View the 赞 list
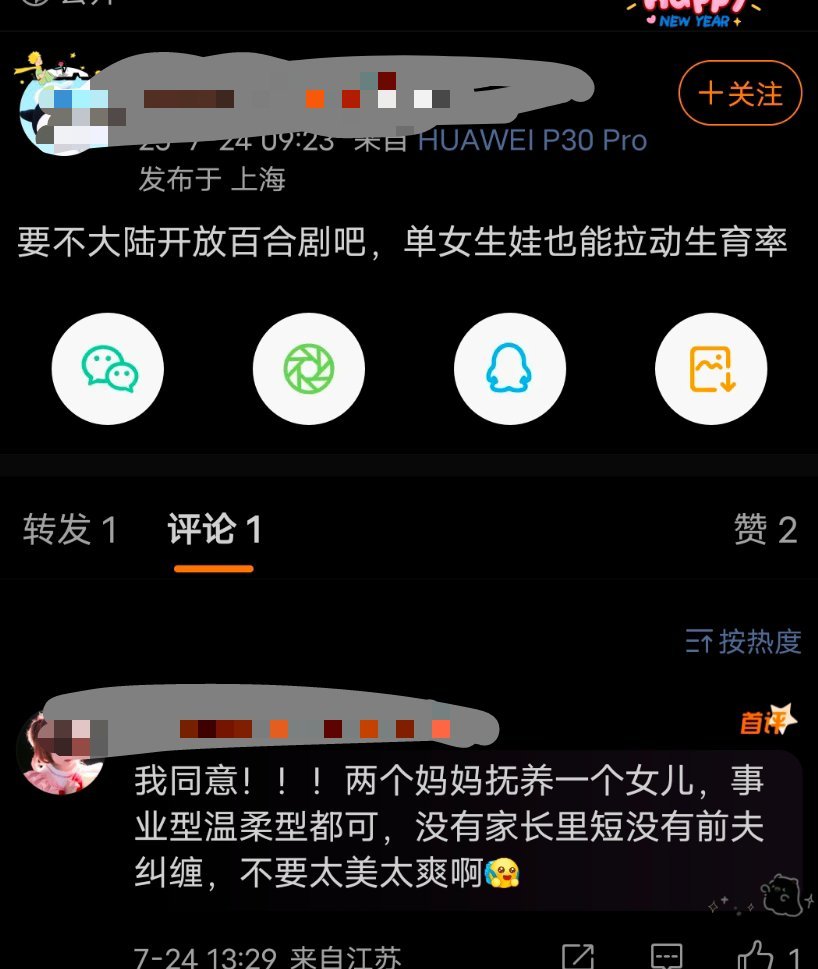 click(x=765, y=530)
